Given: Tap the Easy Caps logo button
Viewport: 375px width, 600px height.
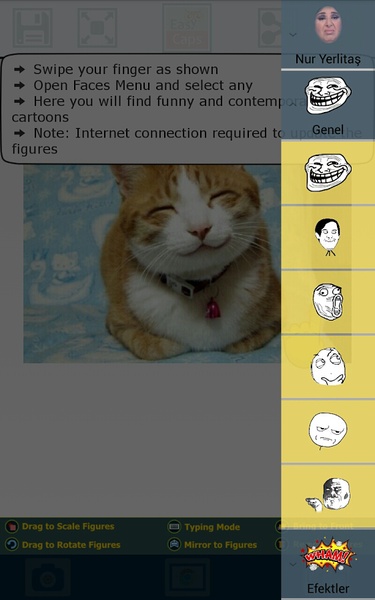Looking at the screenshot, I should click(187, 28).
